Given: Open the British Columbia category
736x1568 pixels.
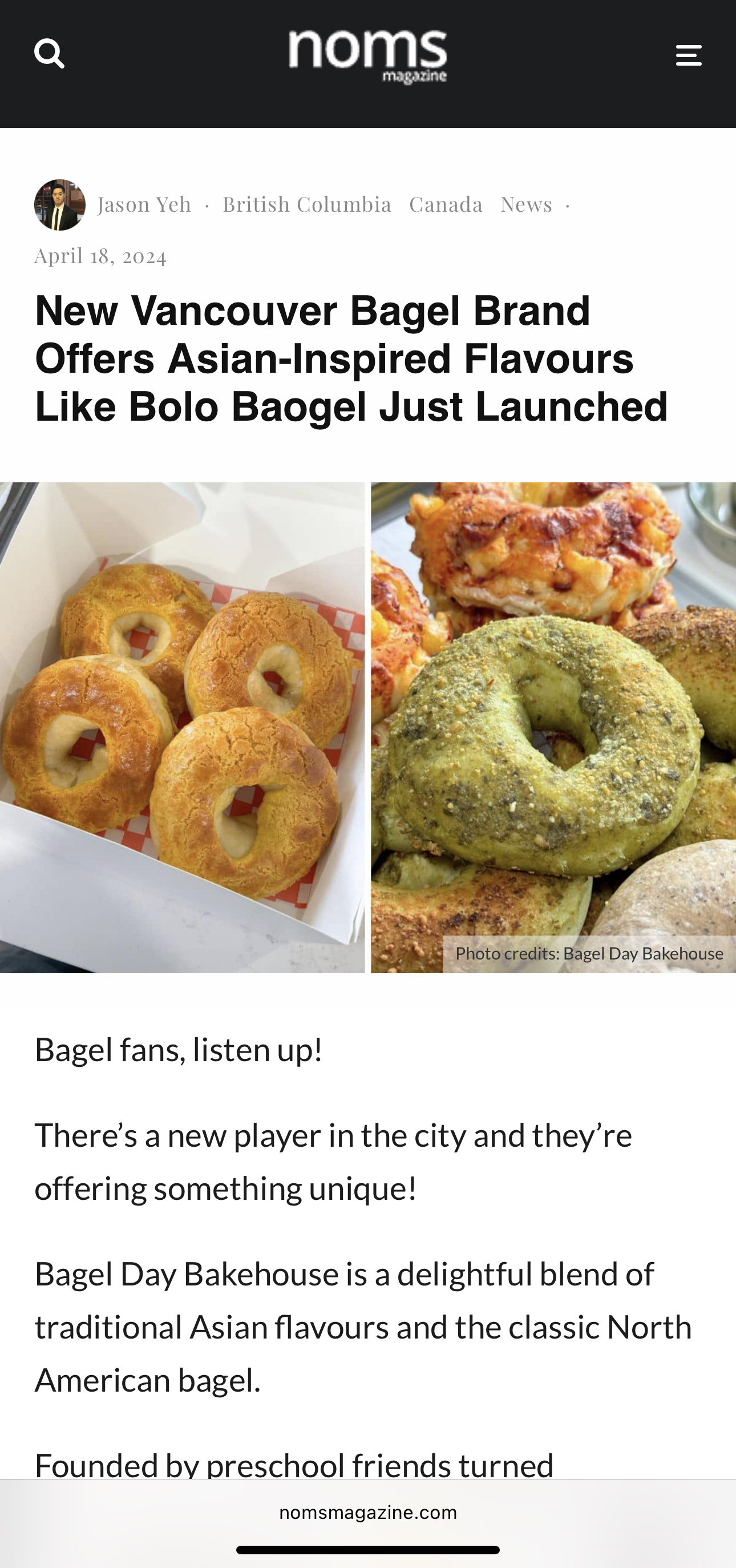Looking at the screenshot, I should [x=306, y=204].
